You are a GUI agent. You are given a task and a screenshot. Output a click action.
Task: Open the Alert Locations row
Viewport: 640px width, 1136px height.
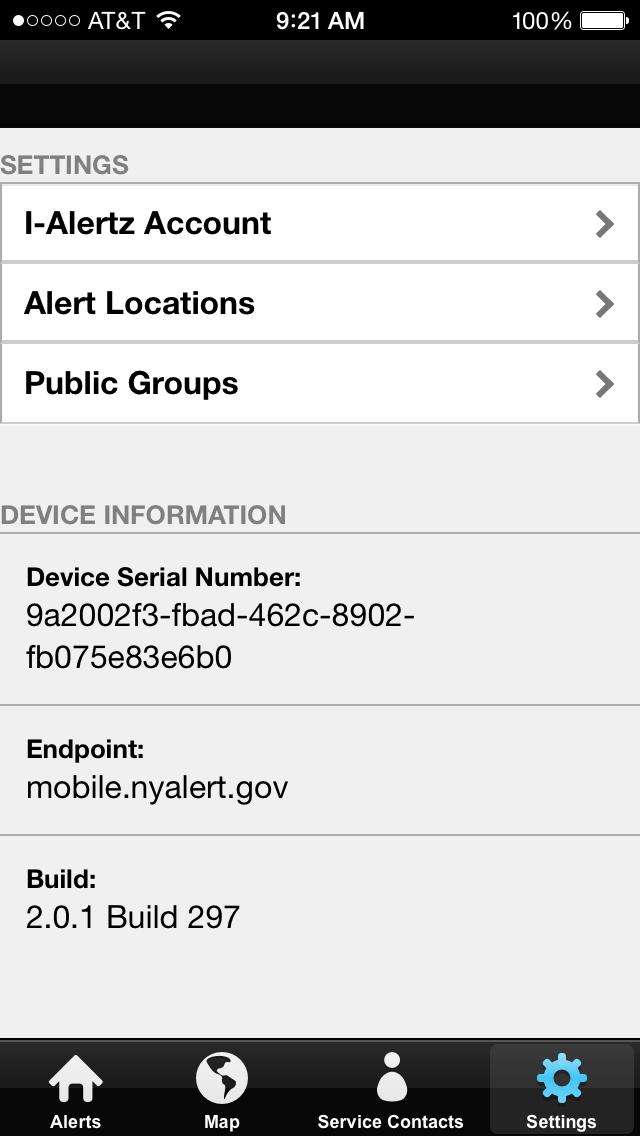[x=319, y=303]
